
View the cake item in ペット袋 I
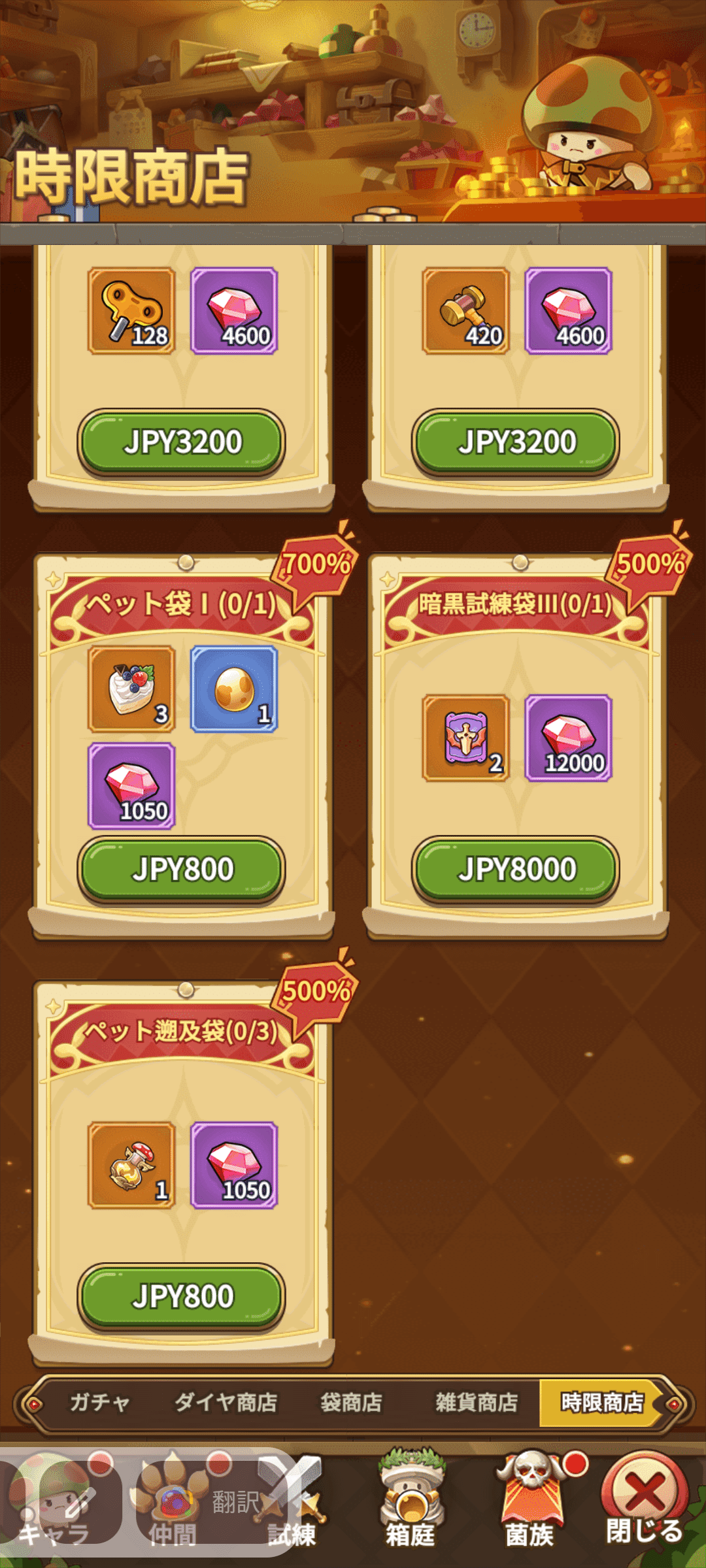(x=131, y=689)
